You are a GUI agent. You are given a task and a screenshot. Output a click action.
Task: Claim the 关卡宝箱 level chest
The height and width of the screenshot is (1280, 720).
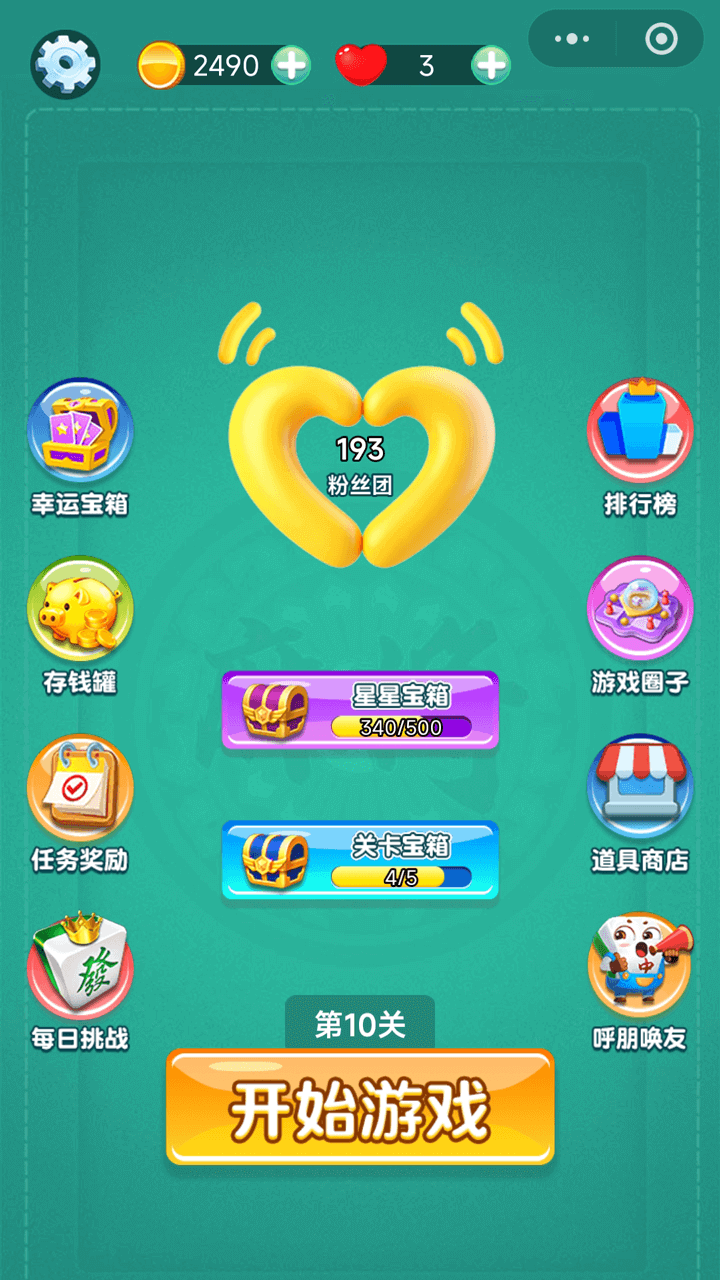360,862
